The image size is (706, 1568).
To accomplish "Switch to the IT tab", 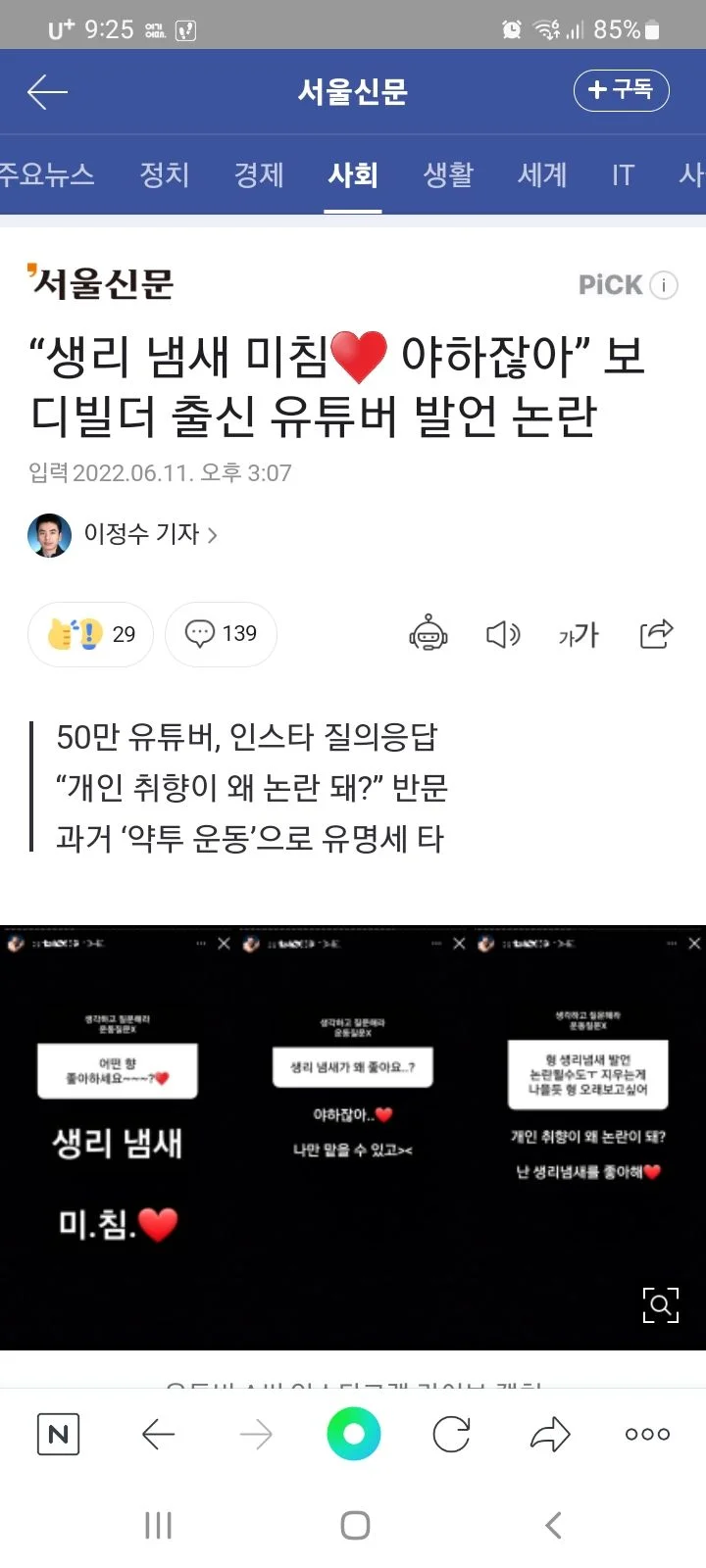I will click(x=623, y=174).
